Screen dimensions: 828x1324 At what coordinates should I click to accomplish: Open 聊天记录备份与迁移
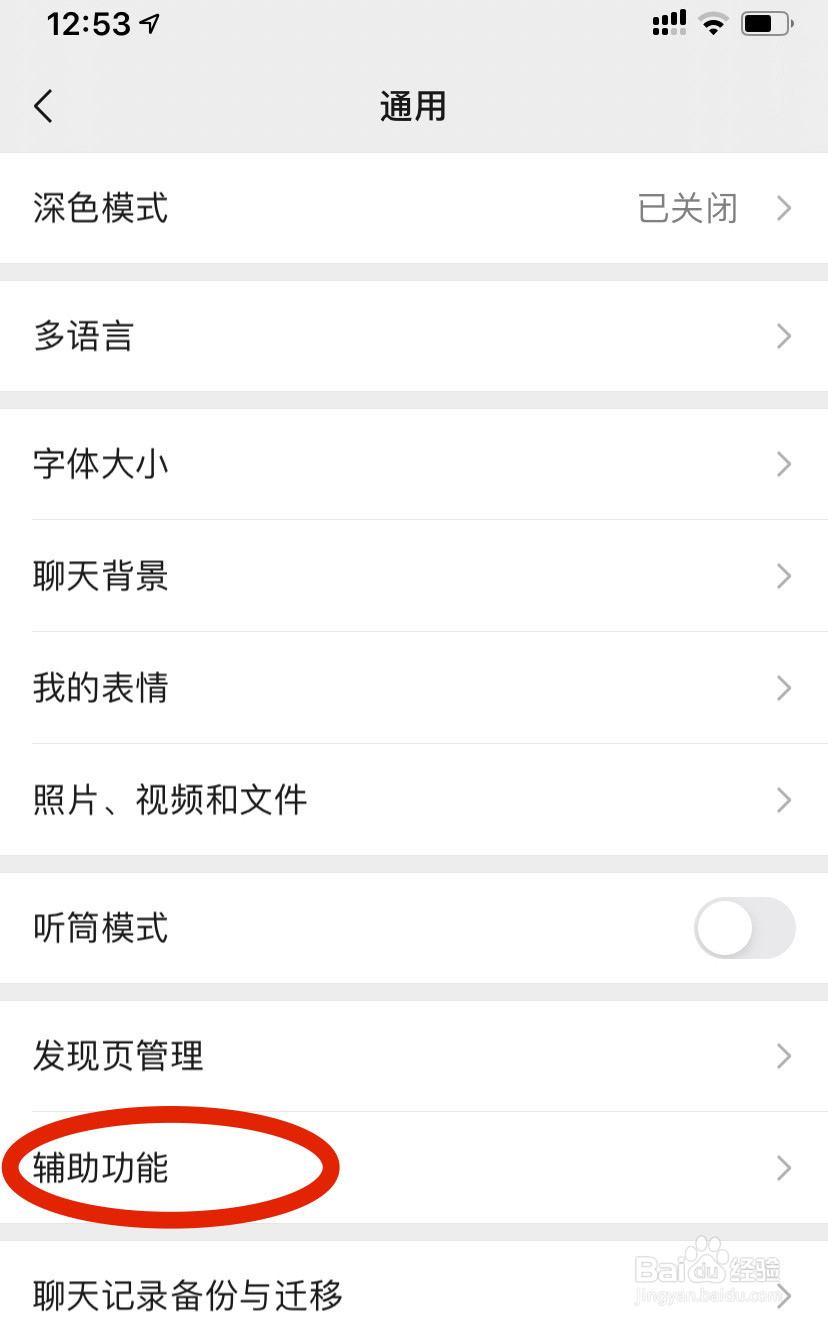coord(186,1296)
